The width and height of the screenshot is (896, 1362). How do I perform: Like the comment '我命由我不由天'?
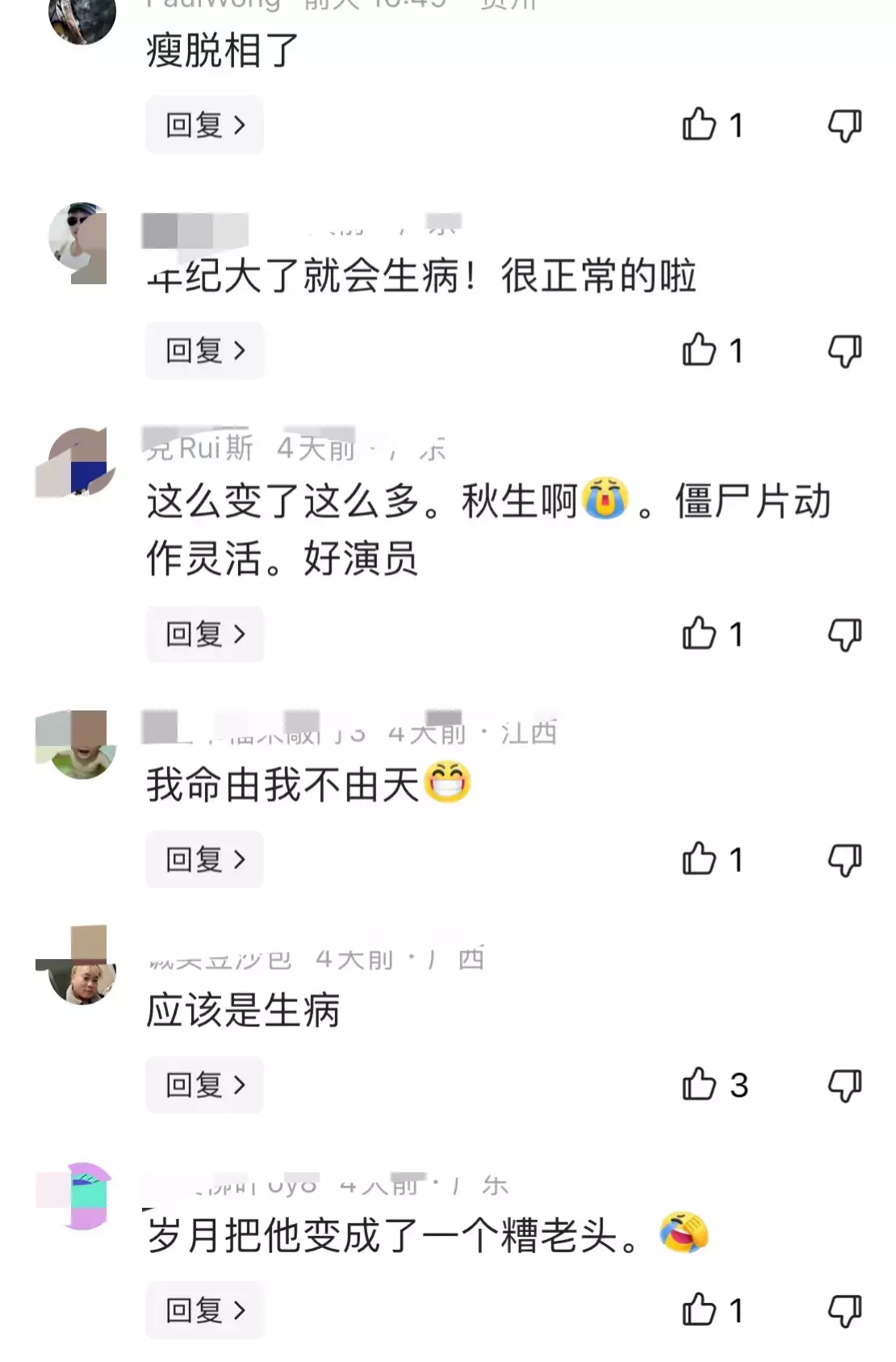point(699,859)
